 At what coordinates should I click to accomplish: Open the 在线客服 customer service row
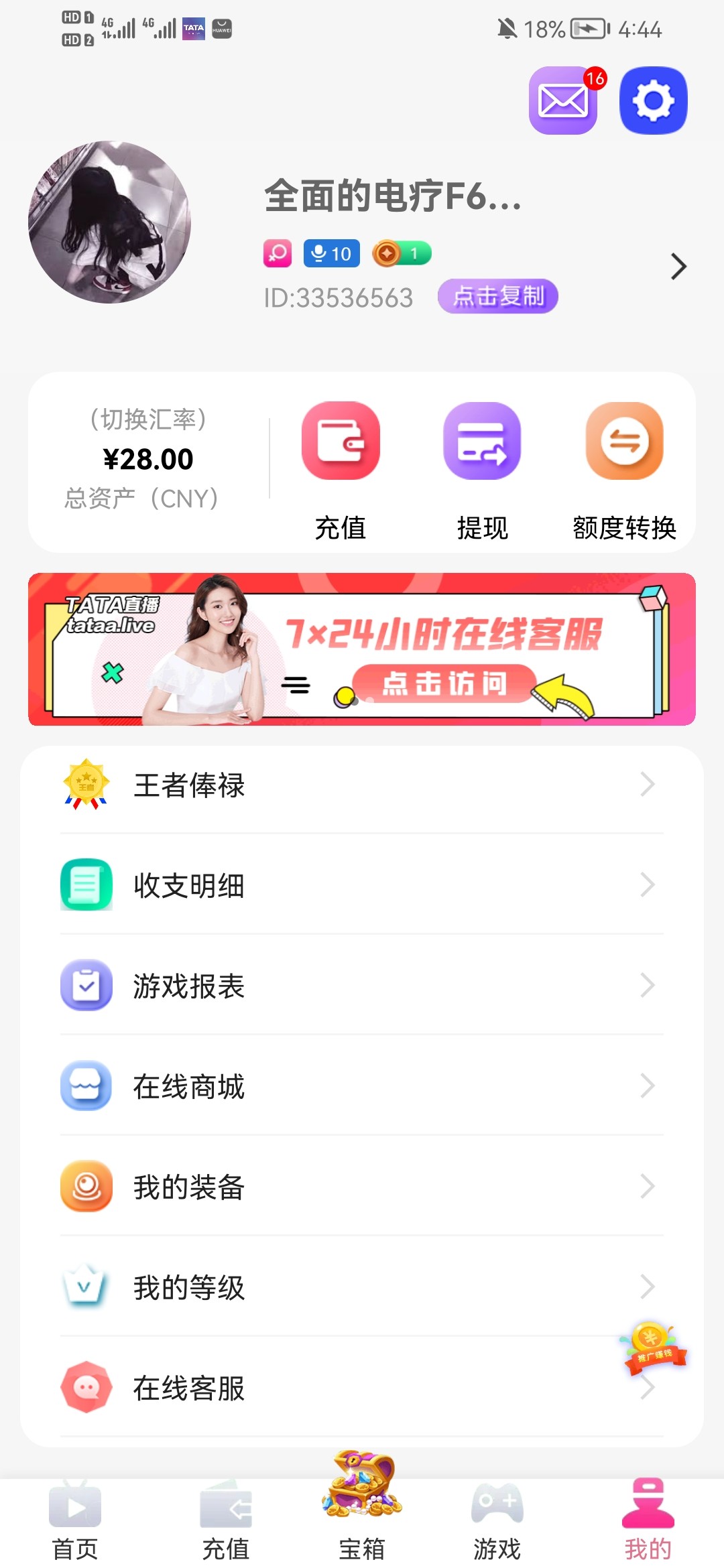coord(335,1388)
